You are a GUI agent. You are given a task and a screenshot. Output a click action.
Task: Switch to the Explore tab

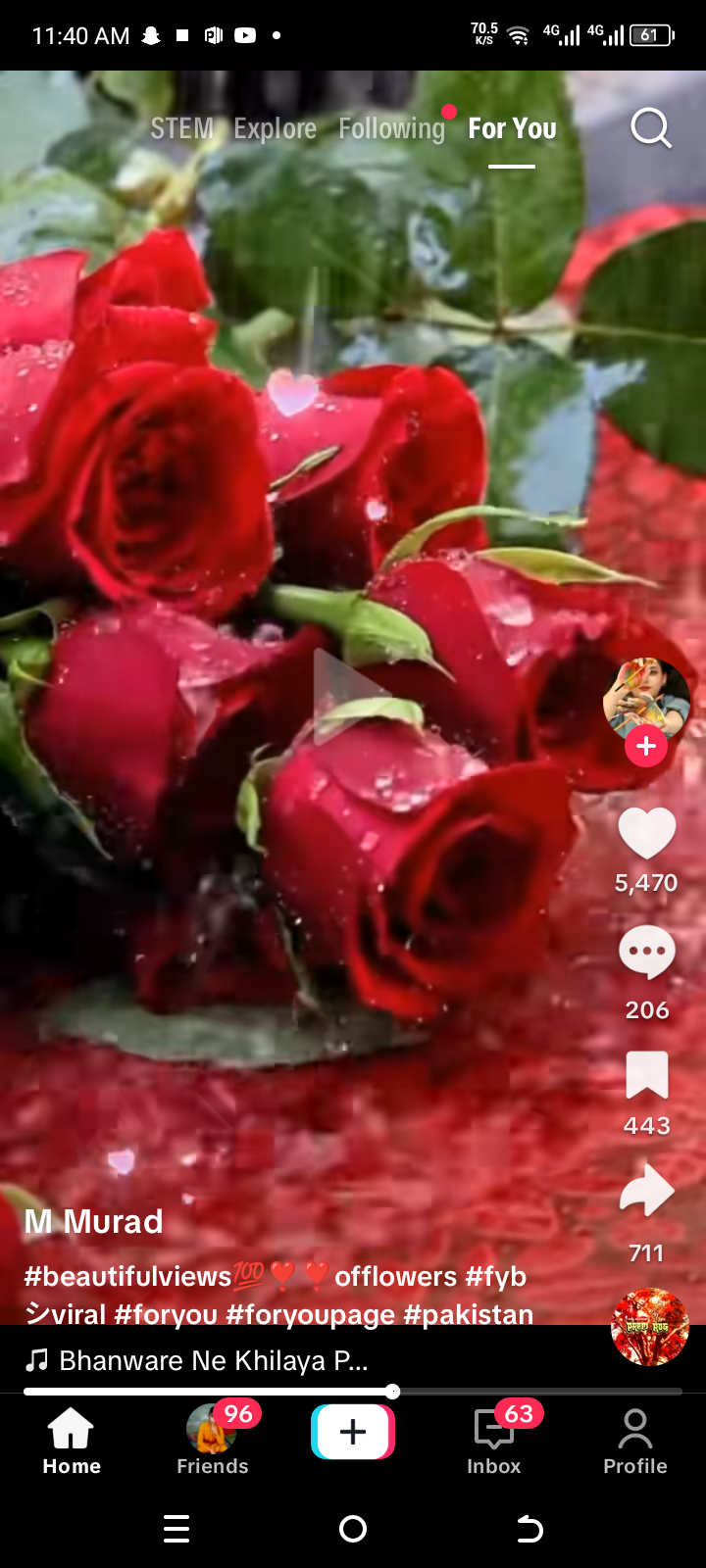tap(275, 128)
